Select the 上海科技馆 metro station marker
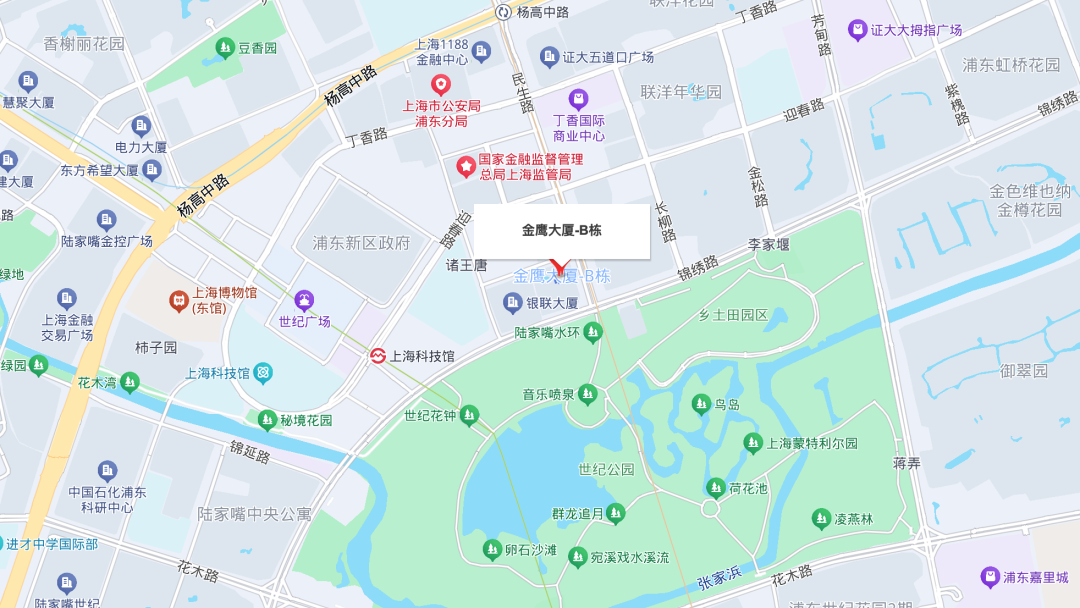Image resolution: width=1080 pixels, height=608 pixels. pos(379,355)
